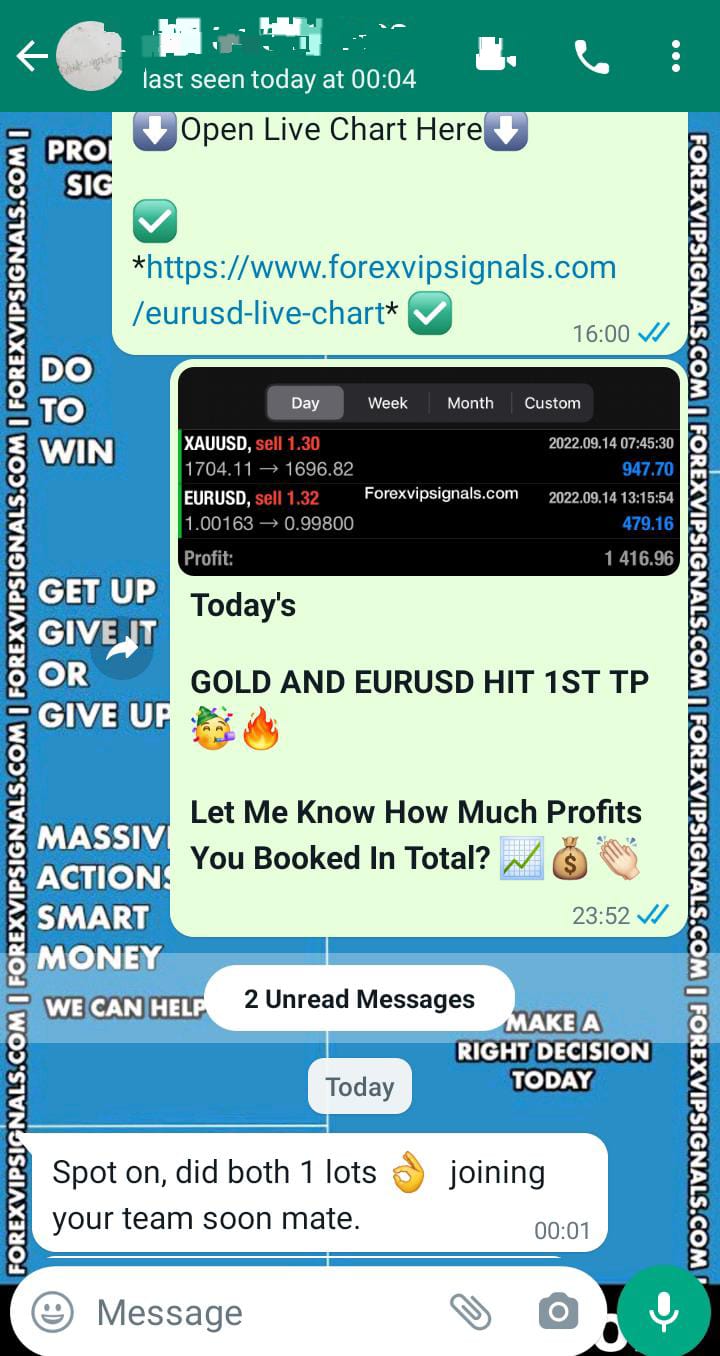Start a video call
The image size is (720, 1356).
click(x=496, y=57)
